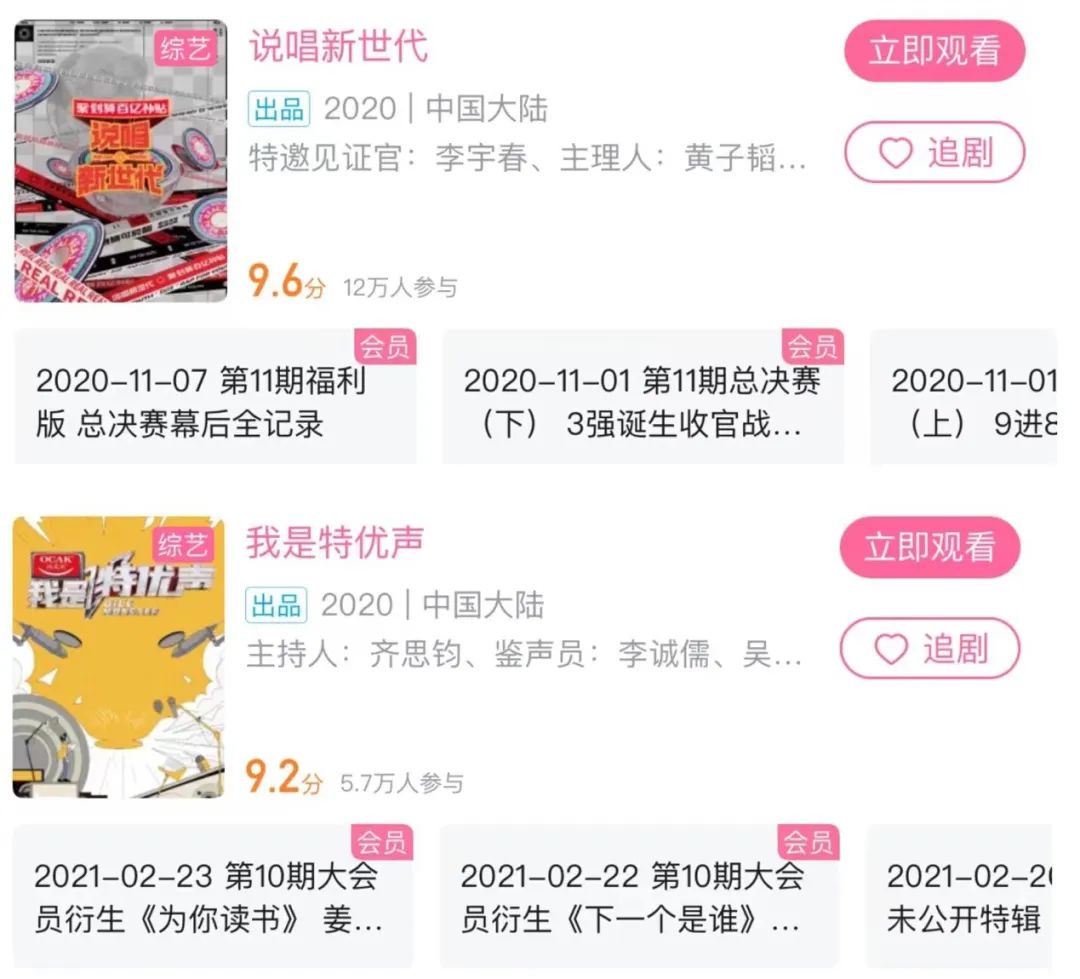
Task: Play 2021-02-23 《为你读书》 episode
Action: [x=213, y=896]
